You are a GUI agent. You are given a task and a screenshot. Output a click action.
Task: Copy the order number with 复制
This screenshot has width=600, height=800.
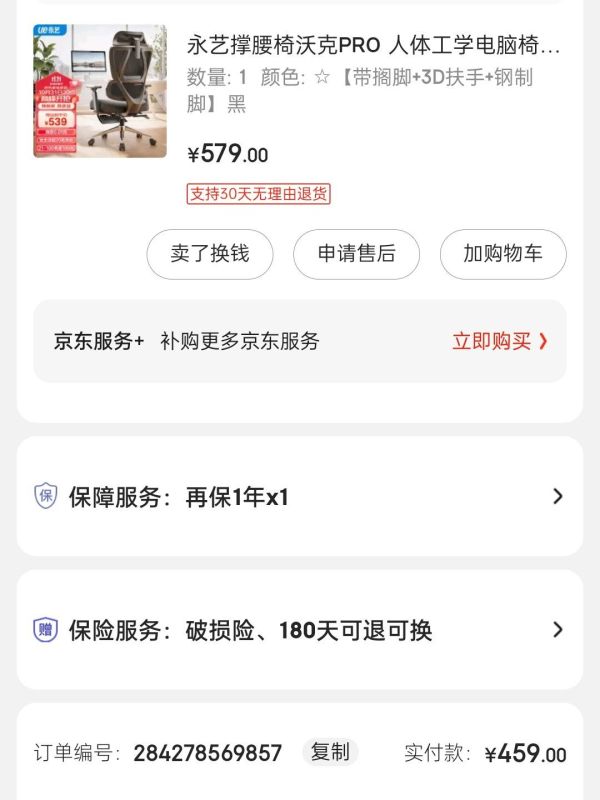click(x=330, y=752)
